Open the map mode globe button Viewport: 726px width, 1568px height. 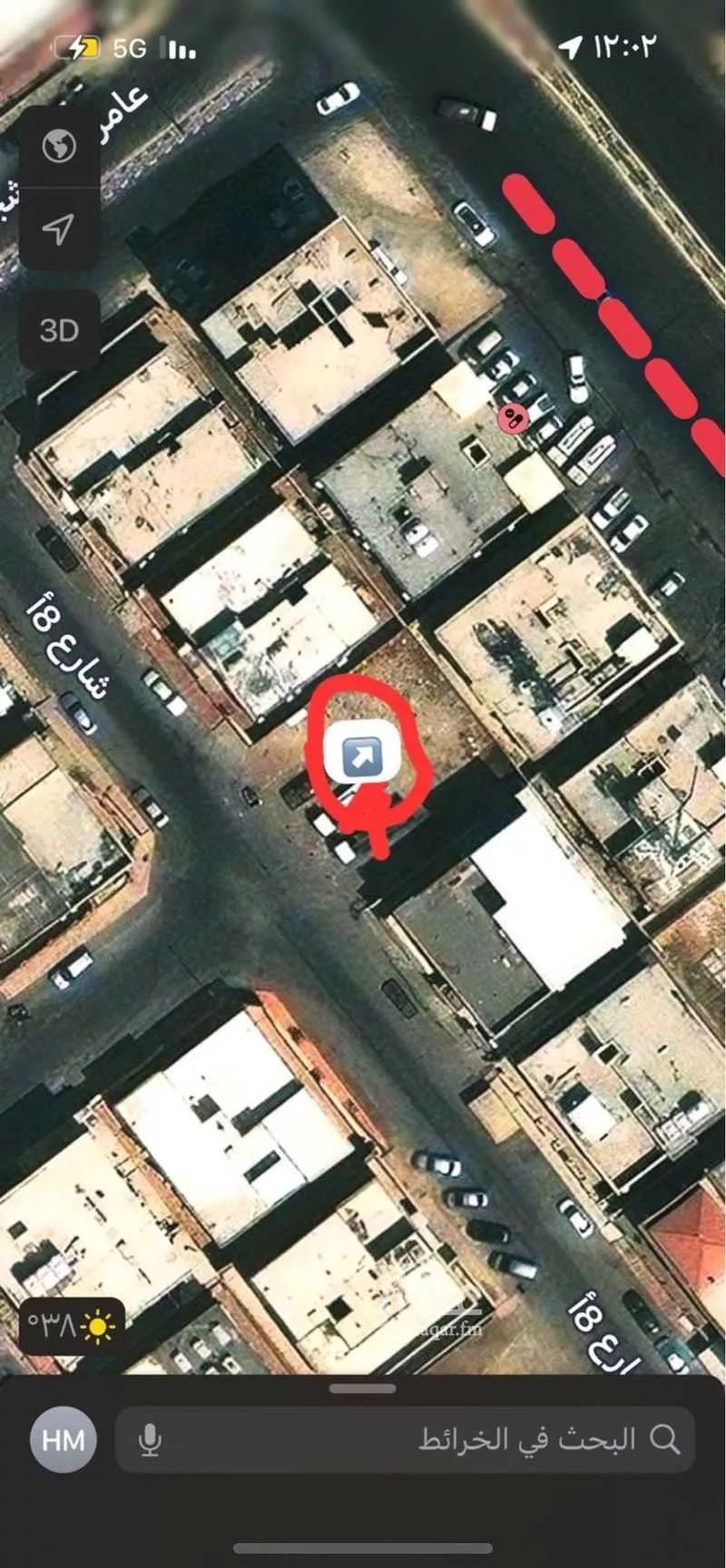[x=59, y=145]
